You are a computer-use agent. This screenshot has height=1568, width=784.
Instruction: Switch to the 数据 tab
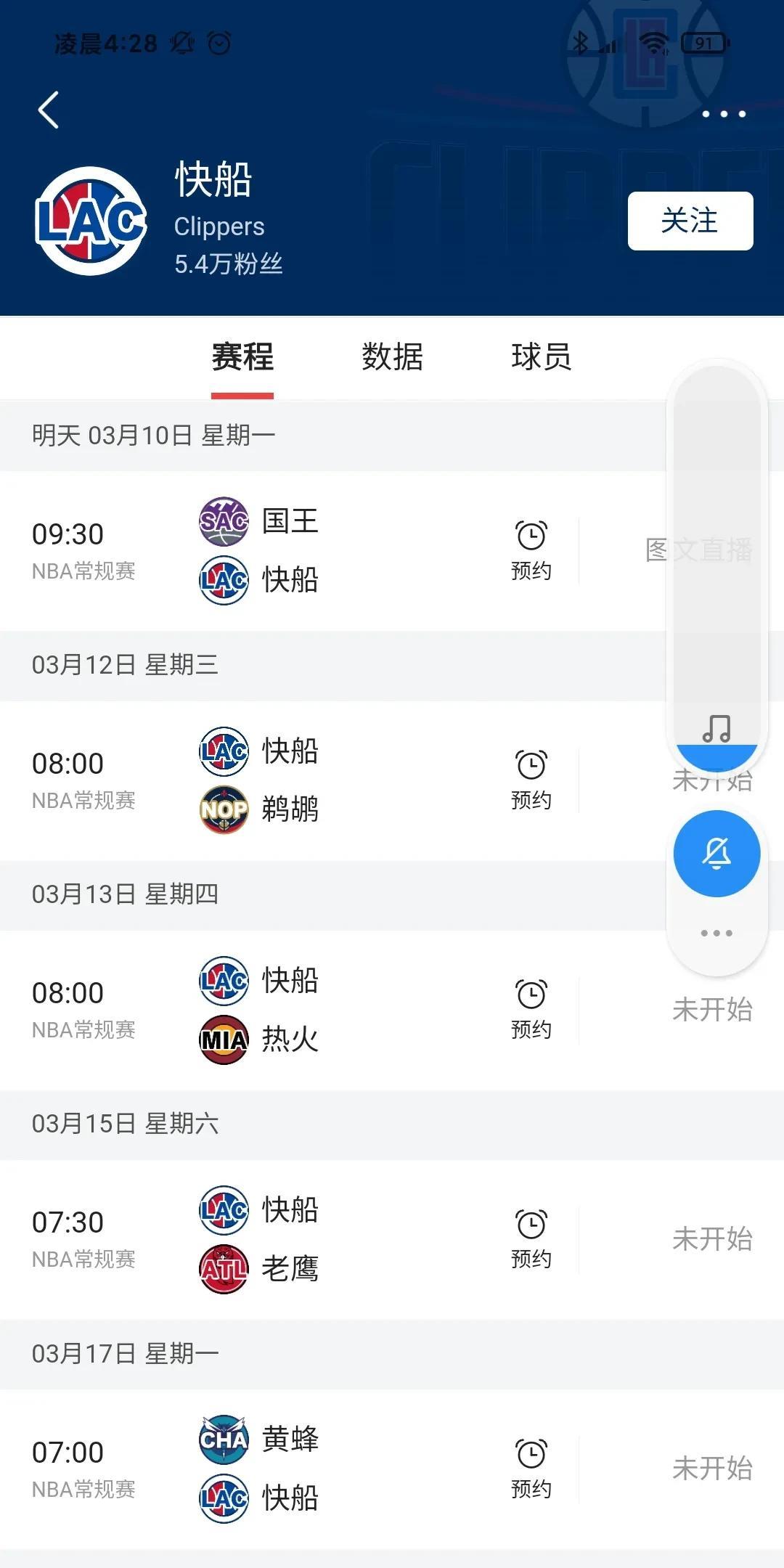[x=392, y=357]
